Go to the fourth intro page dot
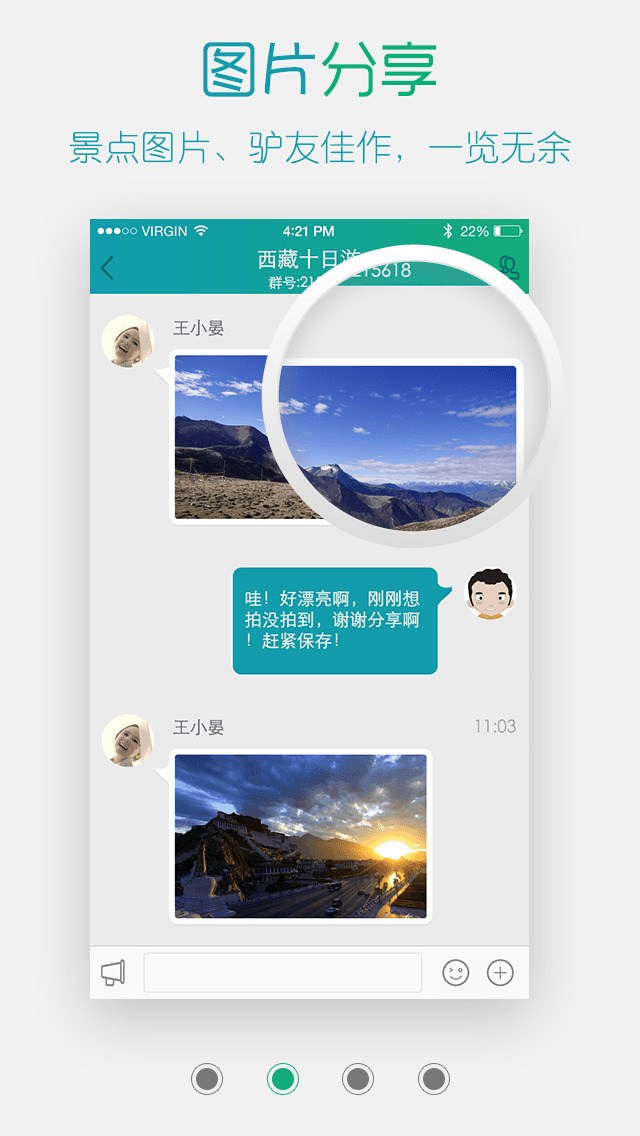This screenshot has height=1136, width=640. point(433,1079)
